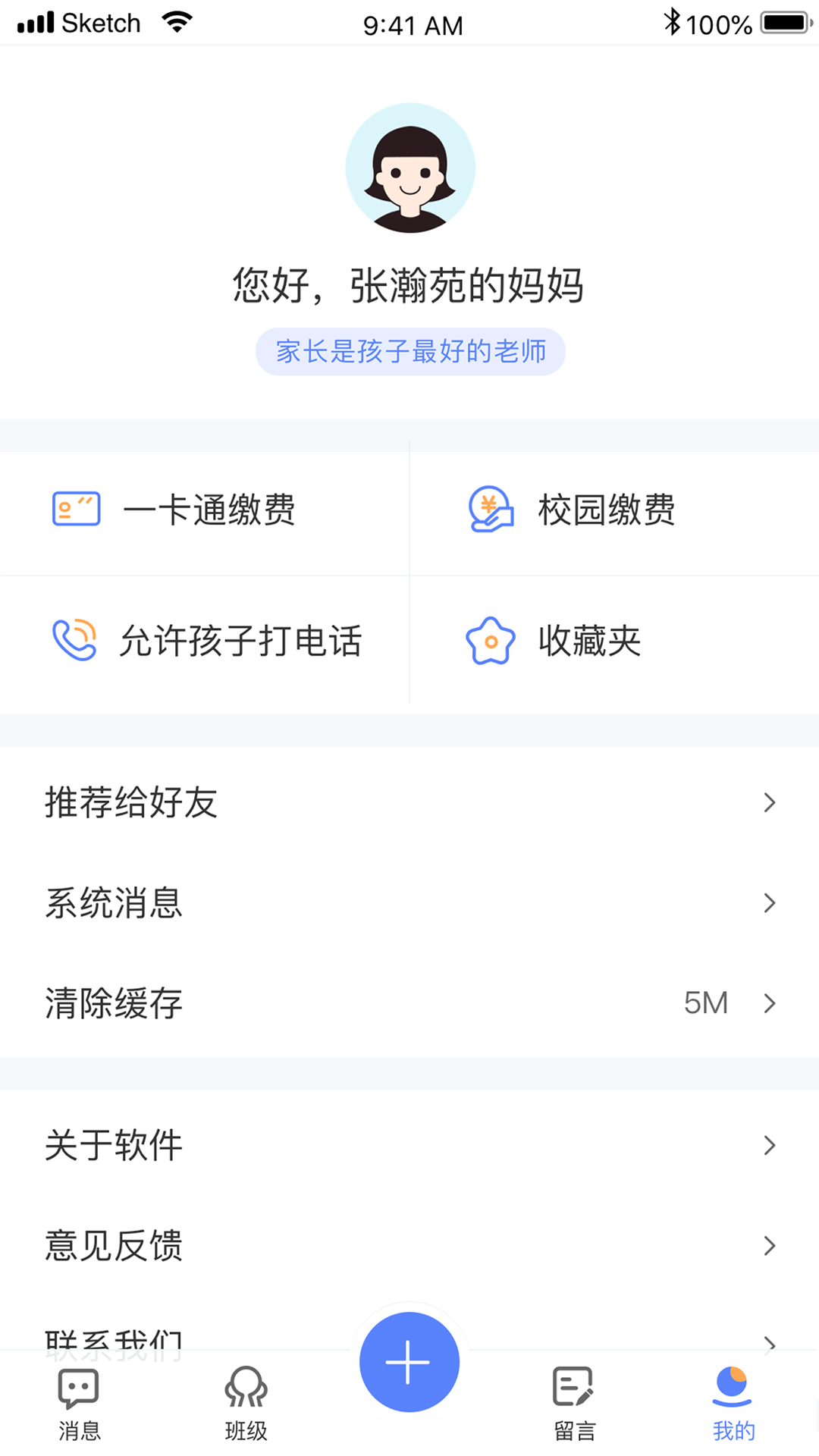Tap 清除缓存 to clear 5M cache
The height and width of the screenshot is (1456, 819).
[409, 1003]
